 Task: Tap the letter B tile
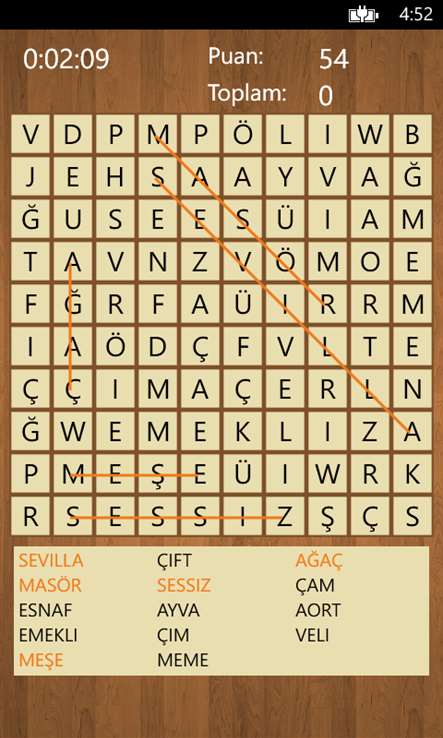(412, 134)
